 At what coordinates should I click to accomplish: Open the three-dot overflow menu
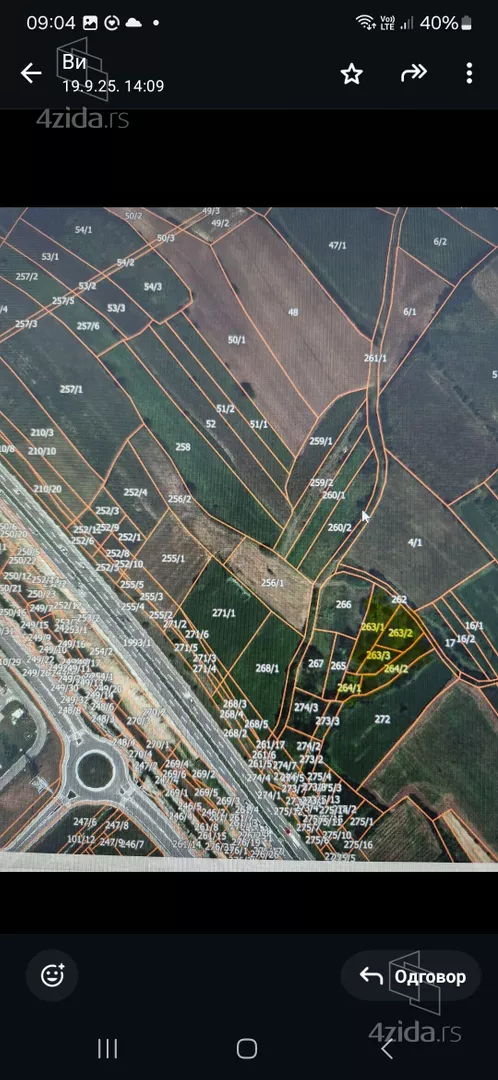(469, 73)
